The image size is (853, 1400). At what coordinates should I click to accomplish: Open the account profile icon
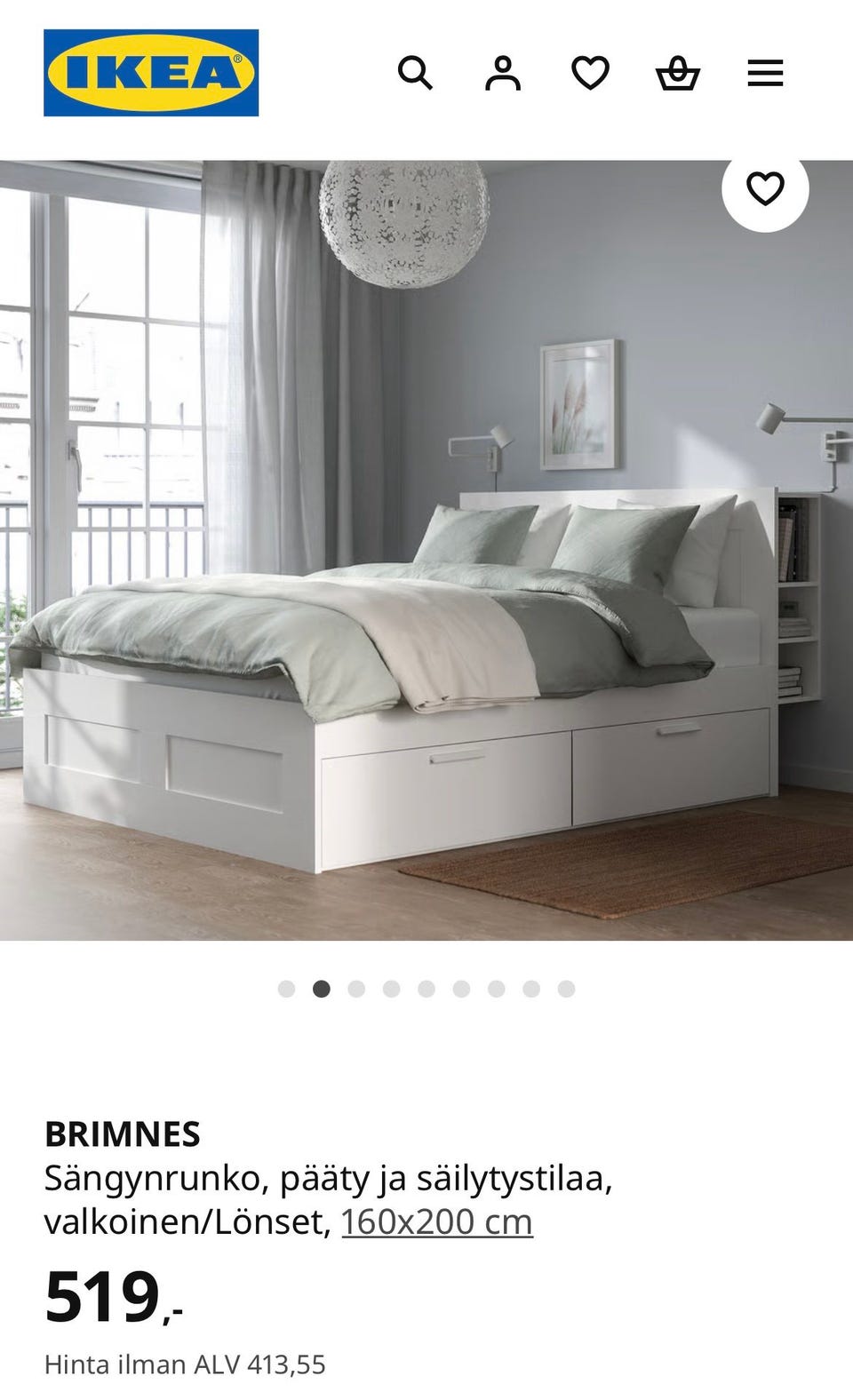tap(503, 73)
